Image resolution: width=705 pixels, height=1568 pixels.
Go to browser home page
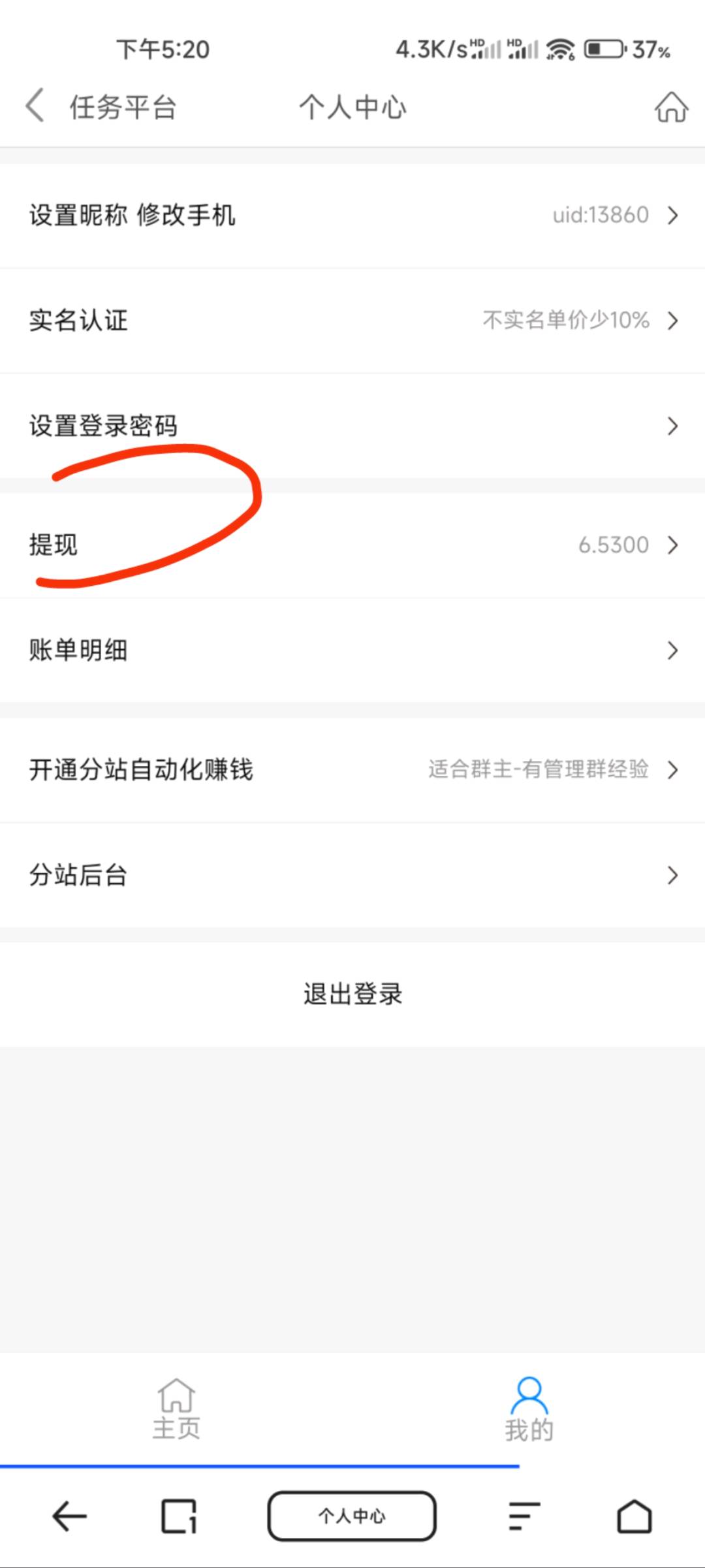tap(634, 1516)
